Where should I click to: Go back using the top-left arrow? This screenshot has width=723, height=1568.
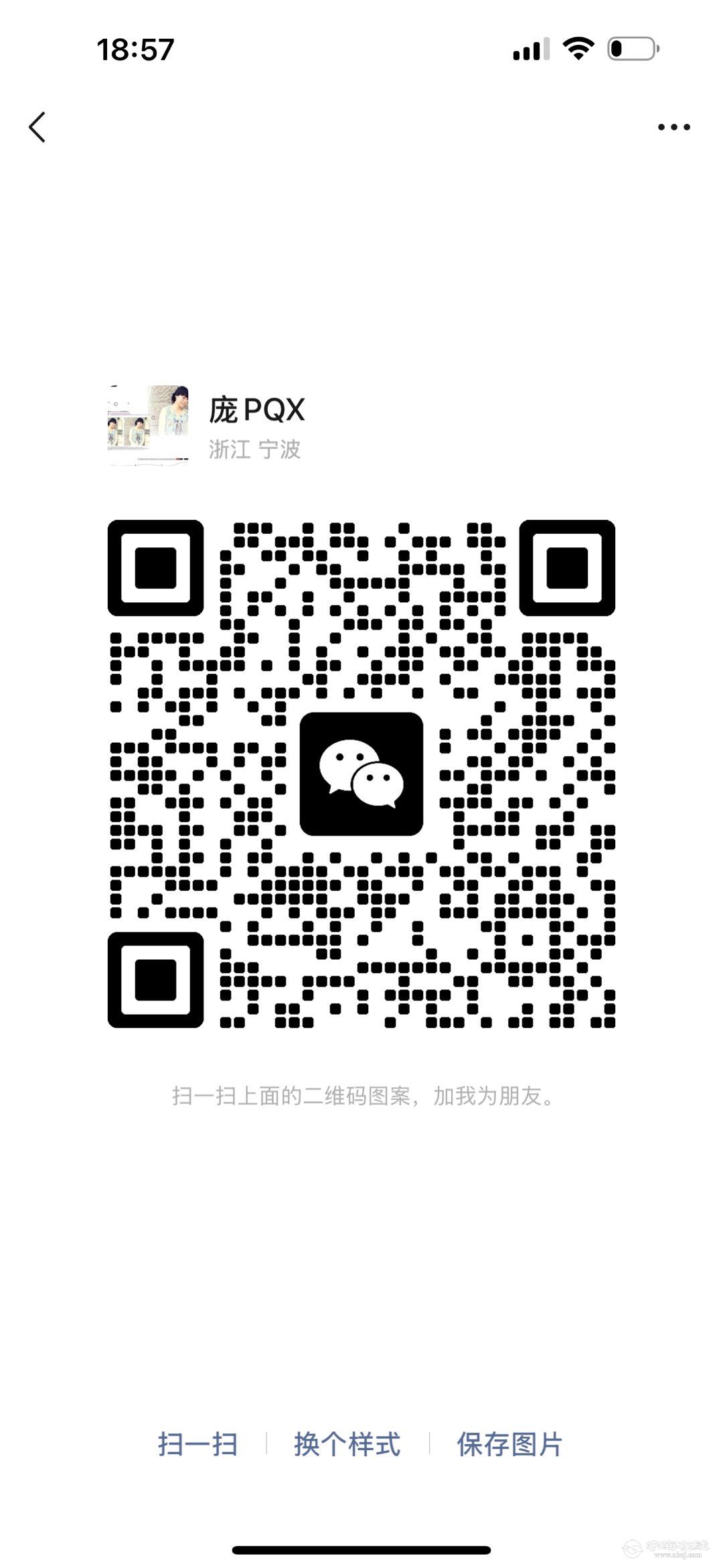(37, 127)
